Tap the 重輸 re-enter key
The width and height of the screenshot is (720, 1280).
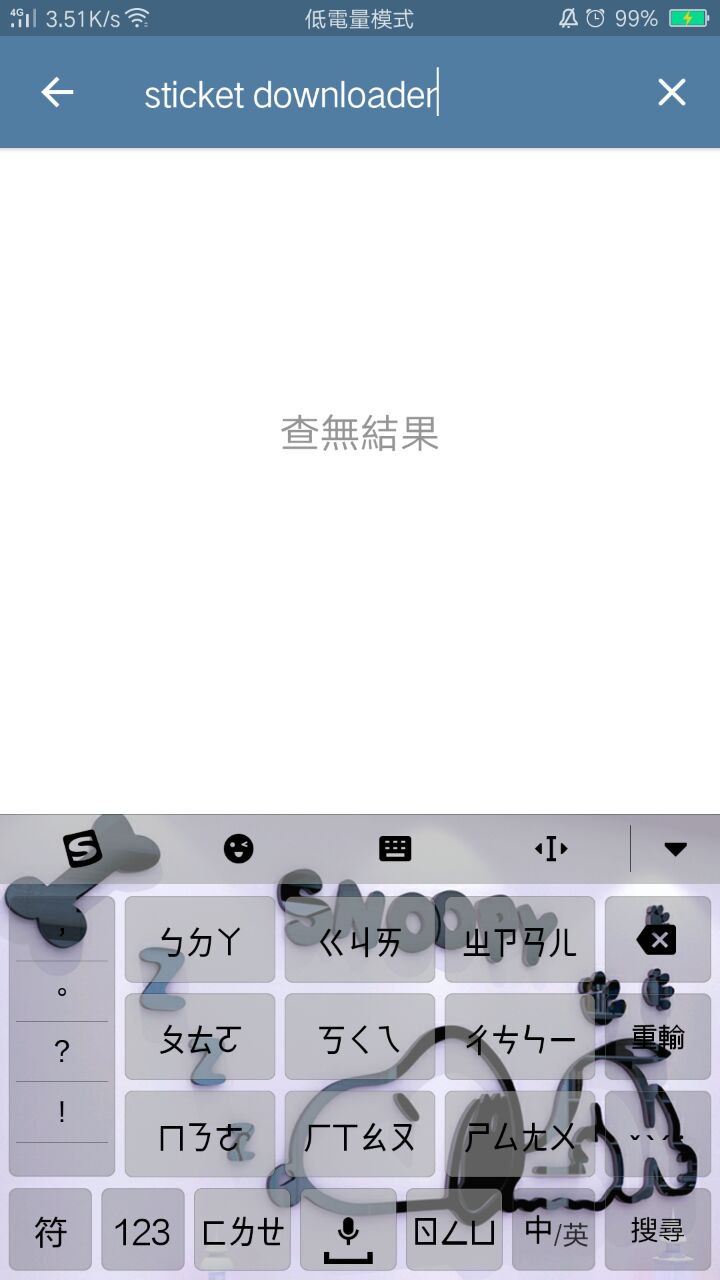(x=657, y=1037)
